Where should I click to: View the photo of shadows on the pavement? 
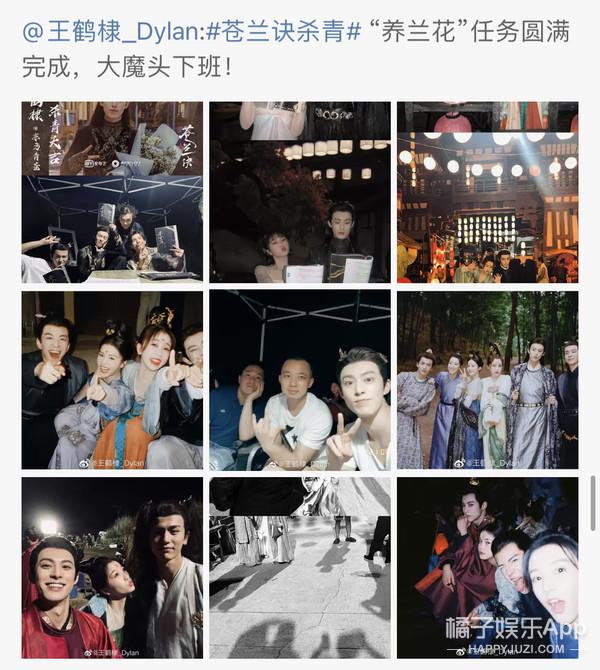coord(300,567)
